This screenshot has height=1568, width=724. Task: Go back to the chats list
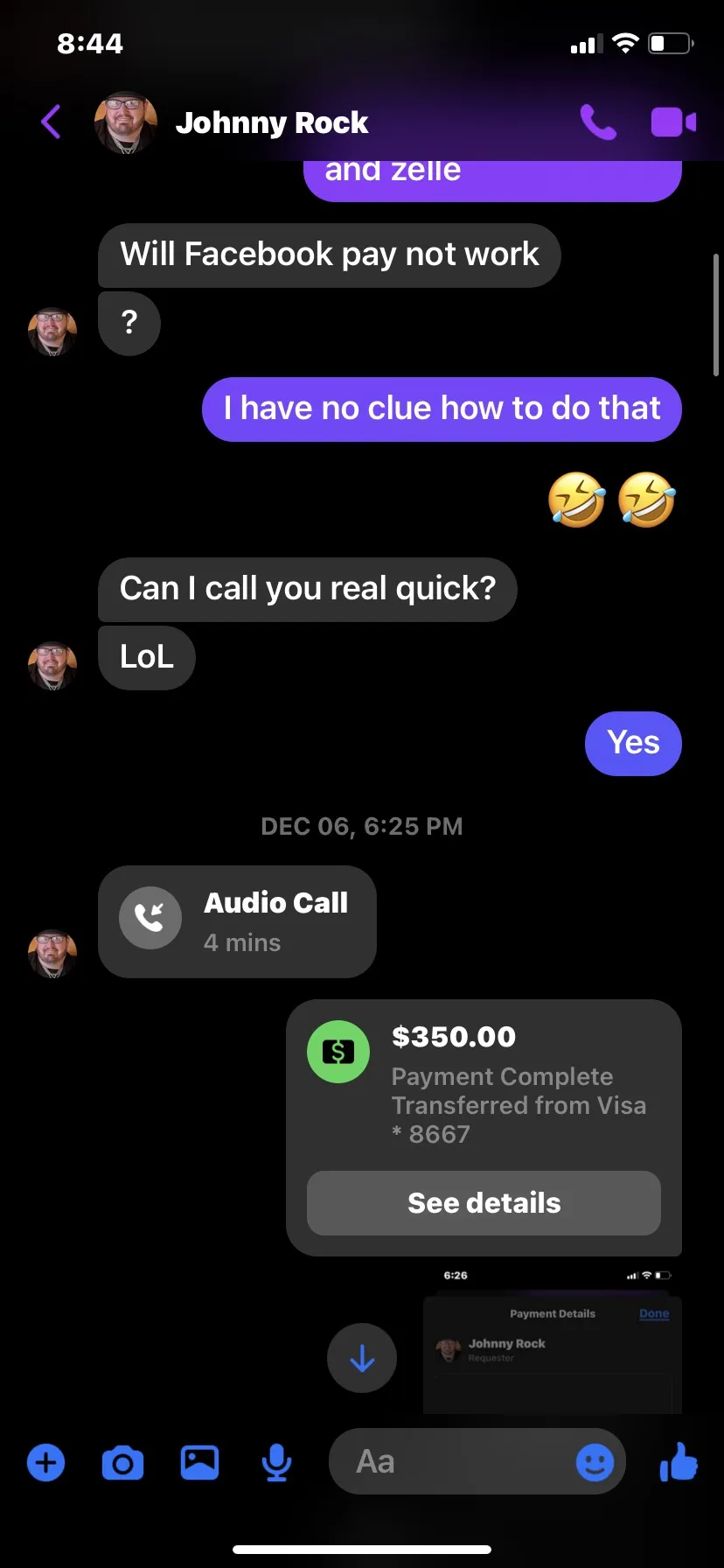(51, 122)
